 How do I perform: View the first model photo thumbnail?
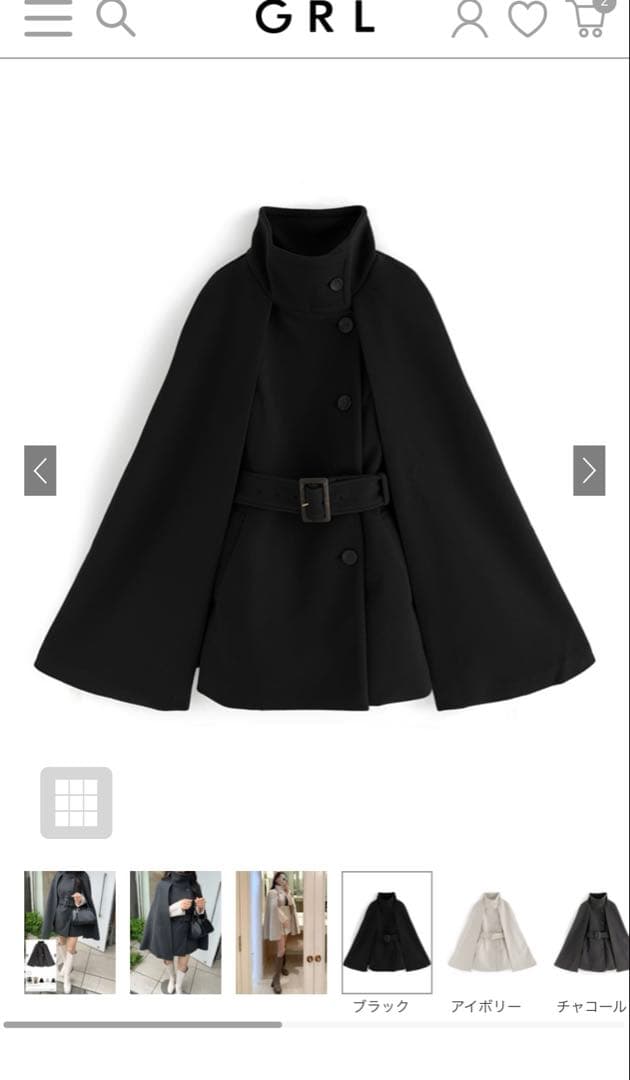tap(70, 932)
